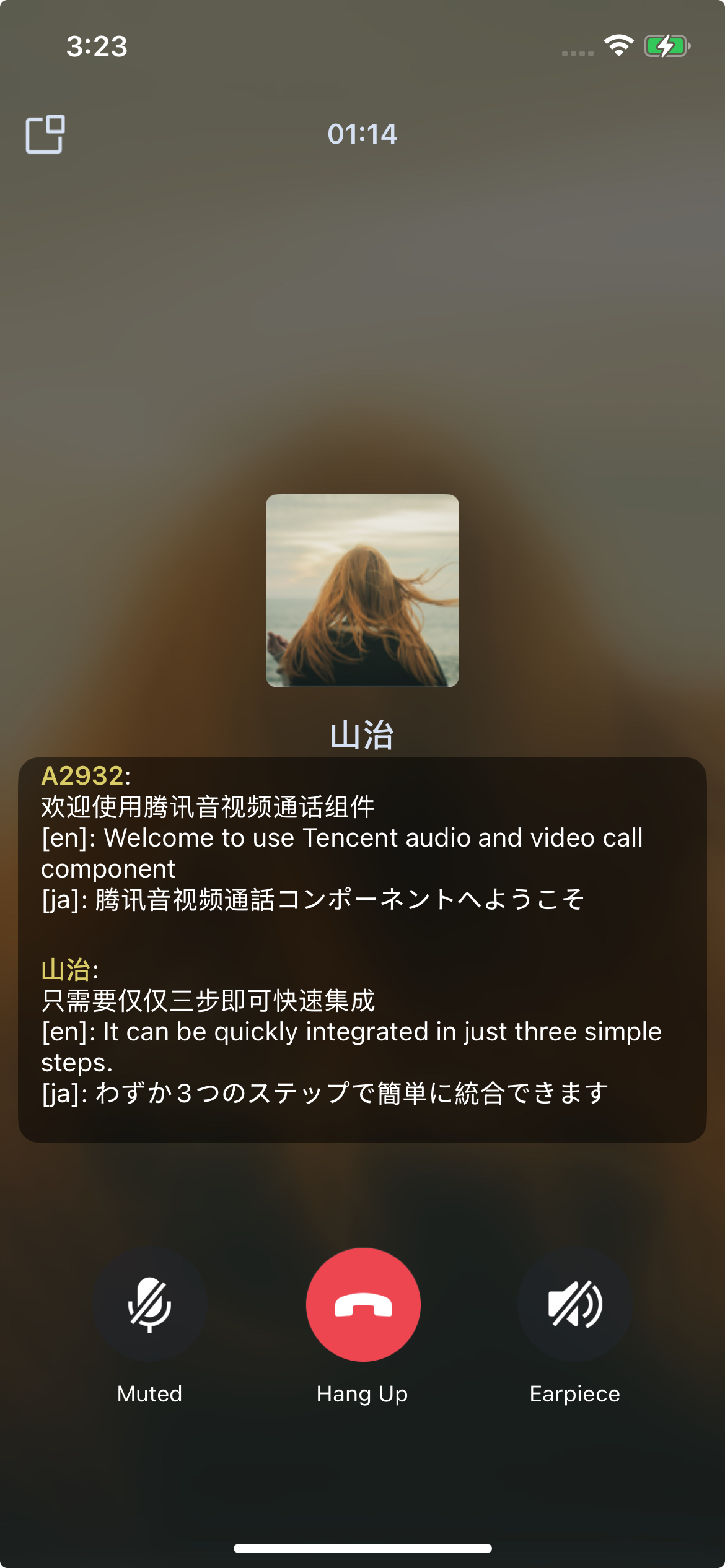Switch audio output from Earpiece
Viewport: 725px width, 1568px height.
(574, 1304)
